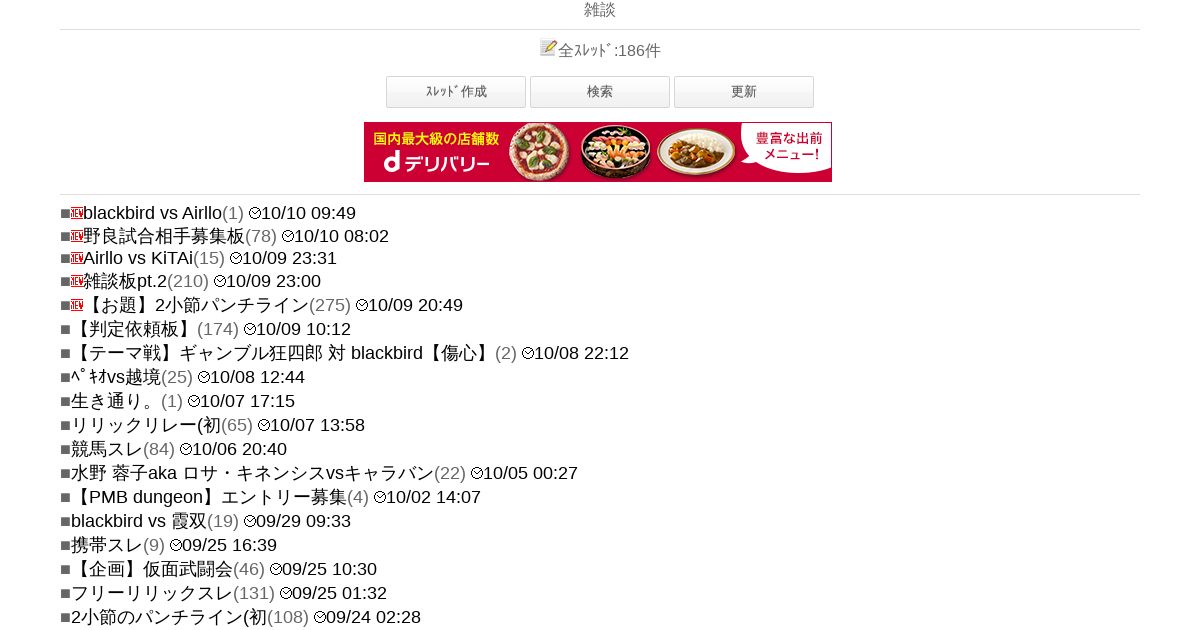Open 携帯スレ thread

tap(107, 545)
